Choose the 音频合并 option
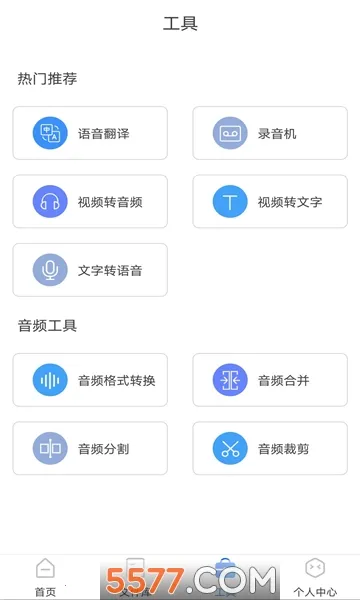The width and height of the screenshot is (360, 600). [x=270, y=380]
